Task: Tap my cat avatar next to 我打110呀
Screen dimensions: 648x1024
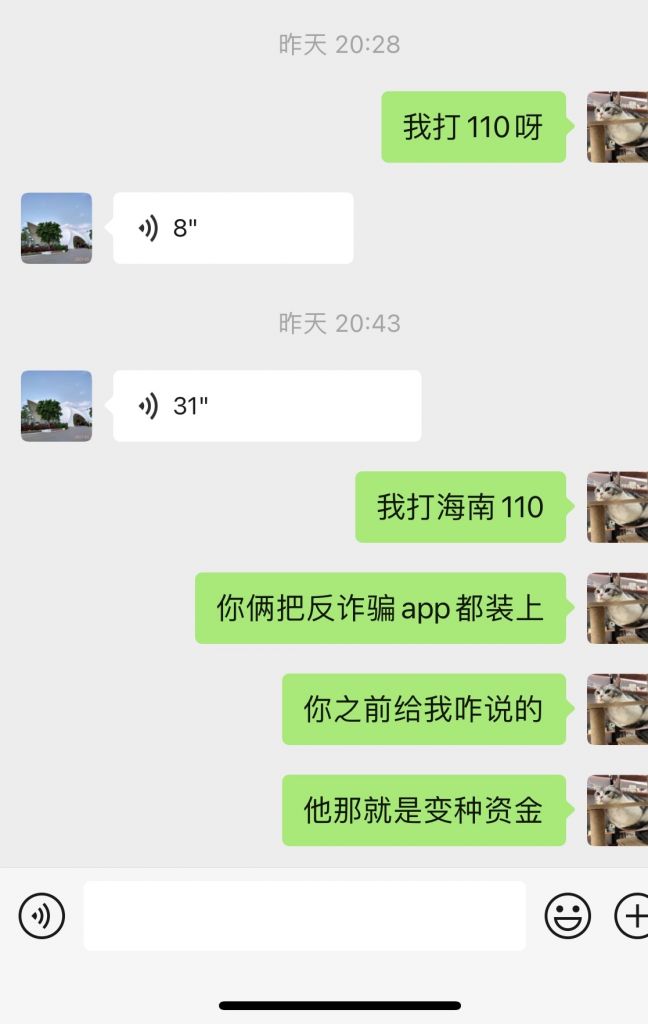Action: pyautogui.click(x=617, y=127)
